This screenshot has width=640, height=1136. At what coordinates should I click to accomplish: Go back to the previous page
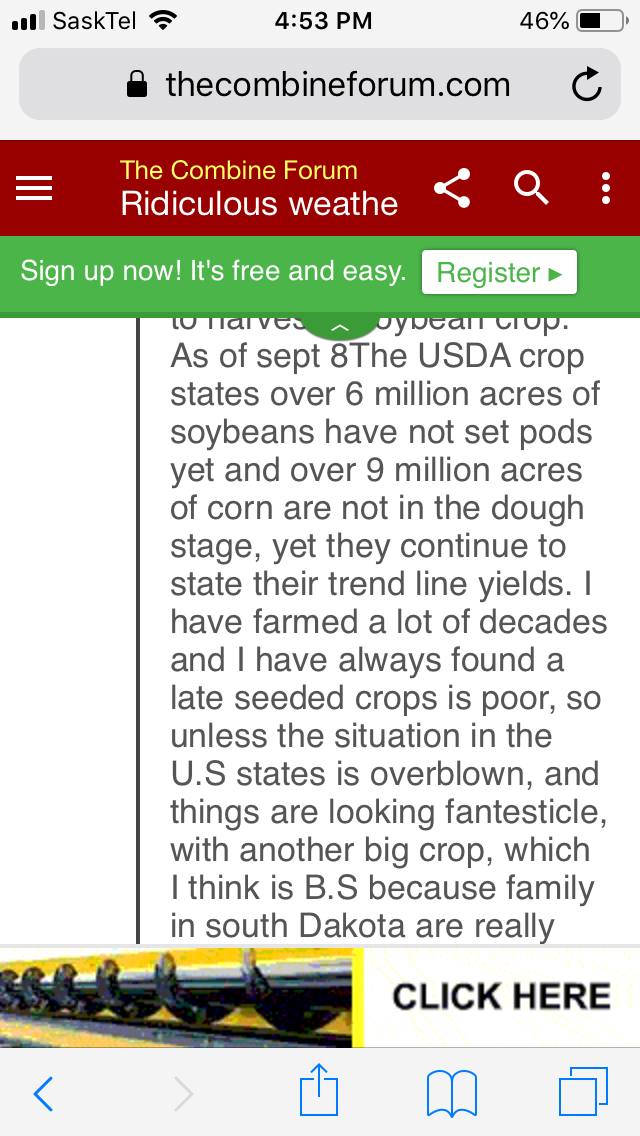[43, 1093]
